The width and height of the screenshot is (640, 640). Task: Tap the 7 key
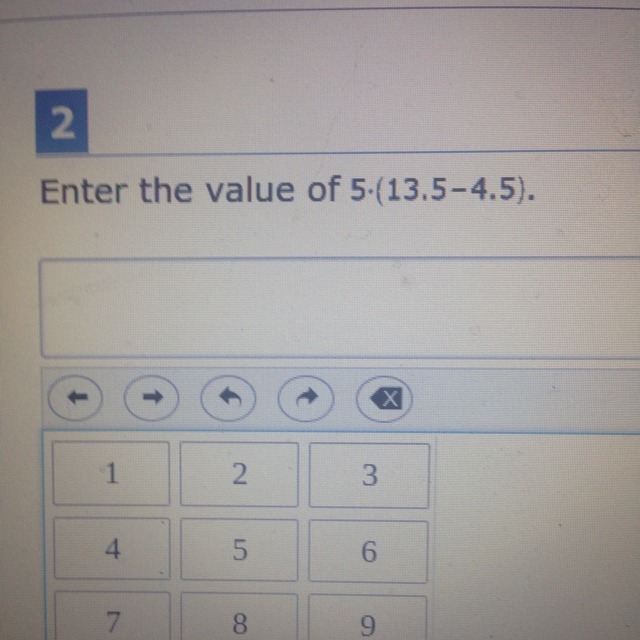[112, 620]
